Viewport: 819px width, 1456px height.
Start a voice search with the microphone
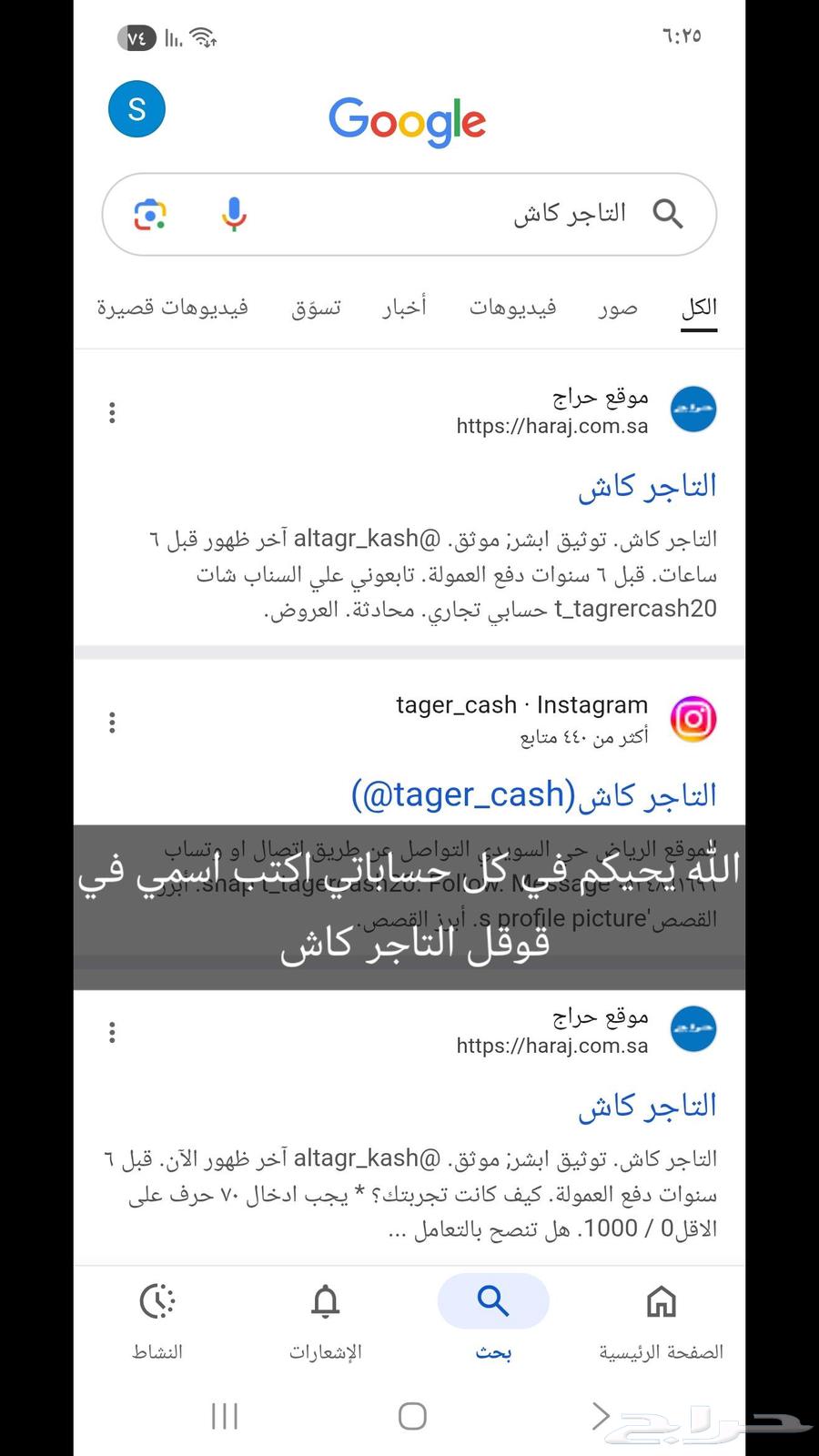pyautogui.click(x=233, y=214)
